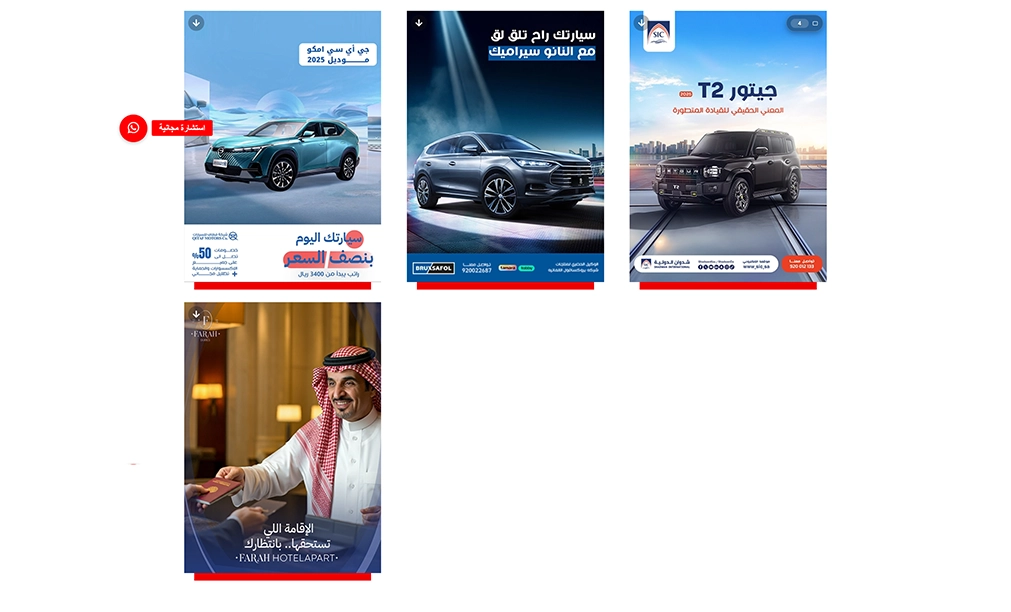1011x612 pixels.
Task: Open WhatsApp free consultation button
Action: (x=133, y=128)
